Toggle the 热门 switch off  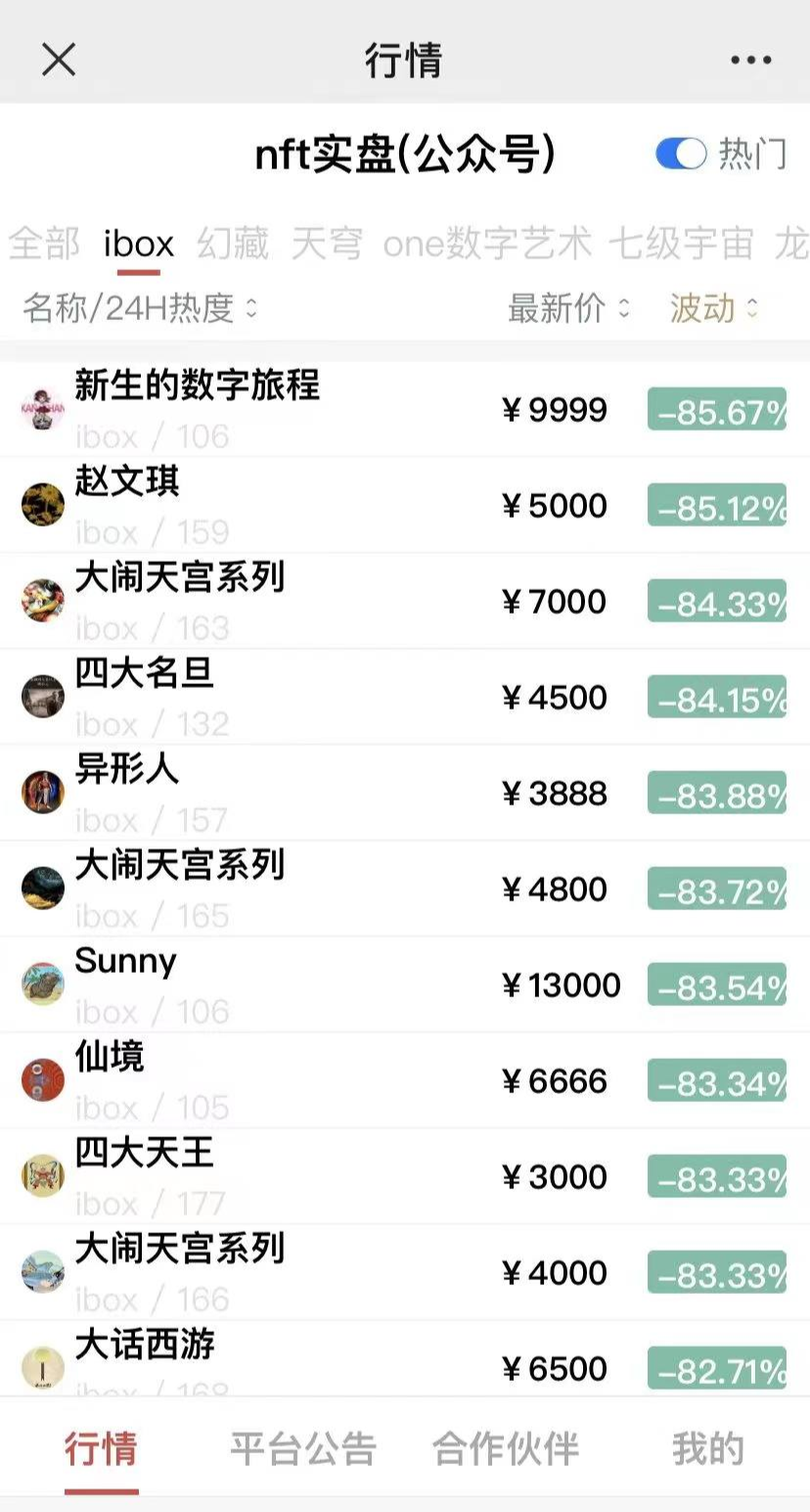tap(680, 154)
